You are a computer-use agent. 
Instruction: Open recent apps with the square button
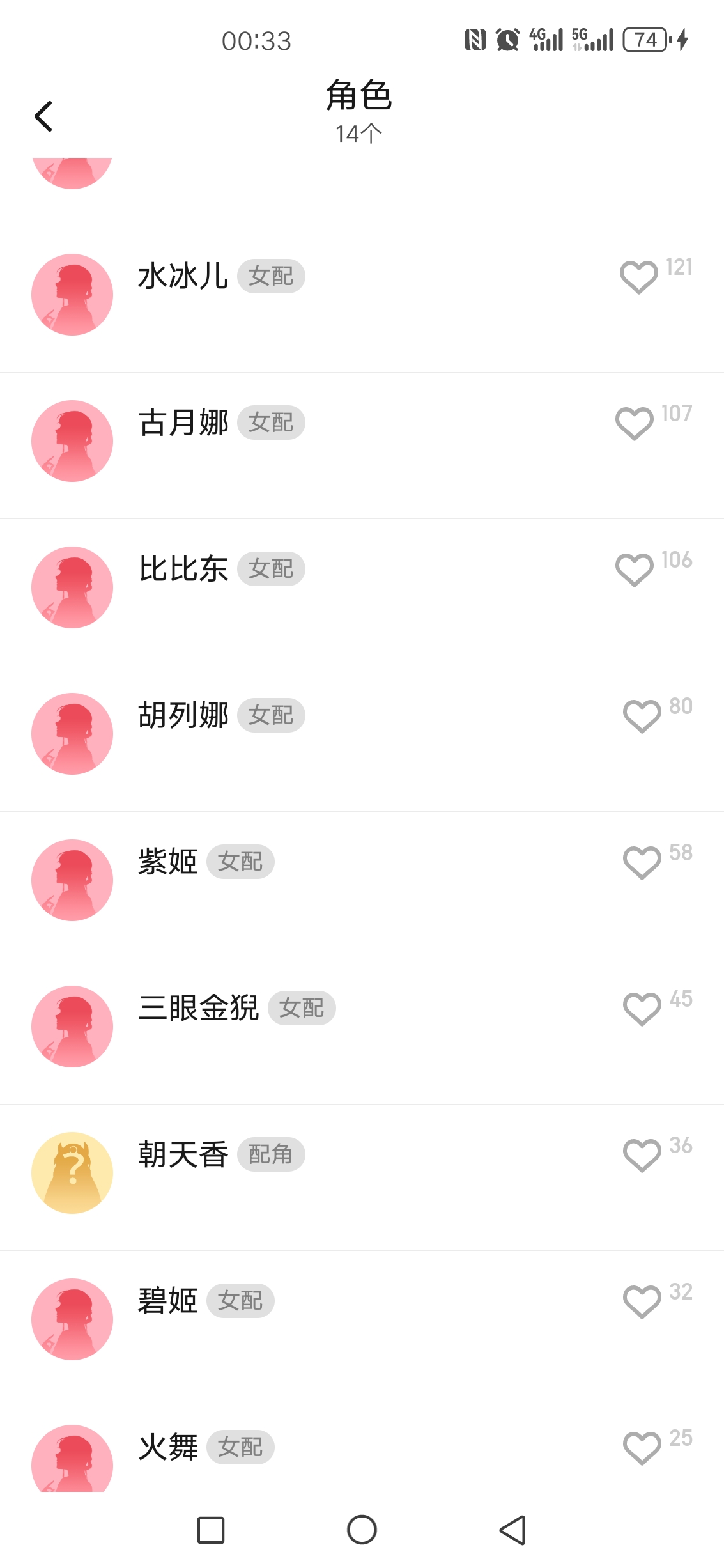tap(211, 1530)
